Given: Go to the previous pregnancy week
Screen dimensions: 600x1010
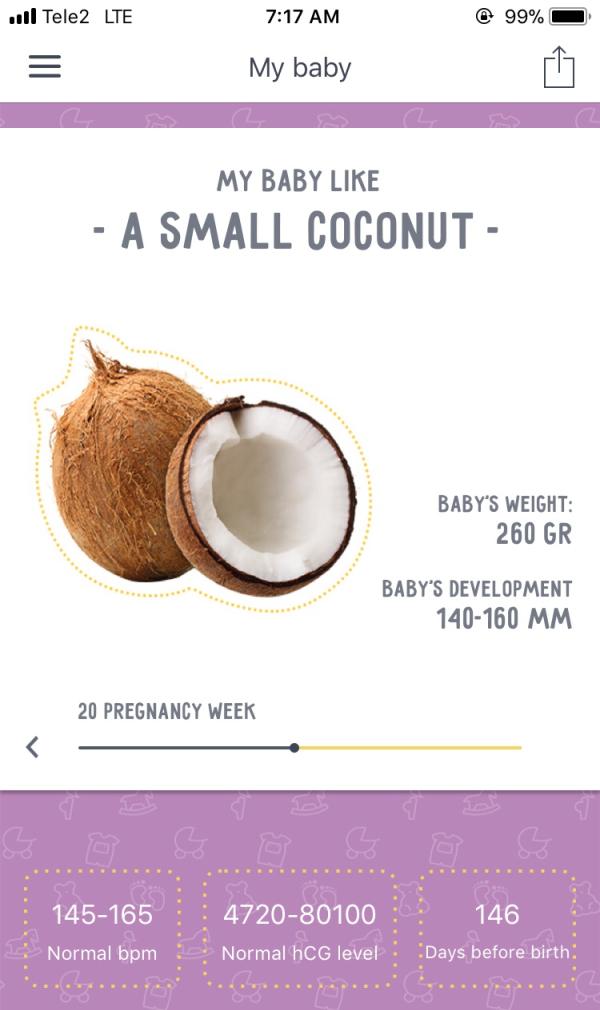Looking at the screenshot, I should coord(32,747).
